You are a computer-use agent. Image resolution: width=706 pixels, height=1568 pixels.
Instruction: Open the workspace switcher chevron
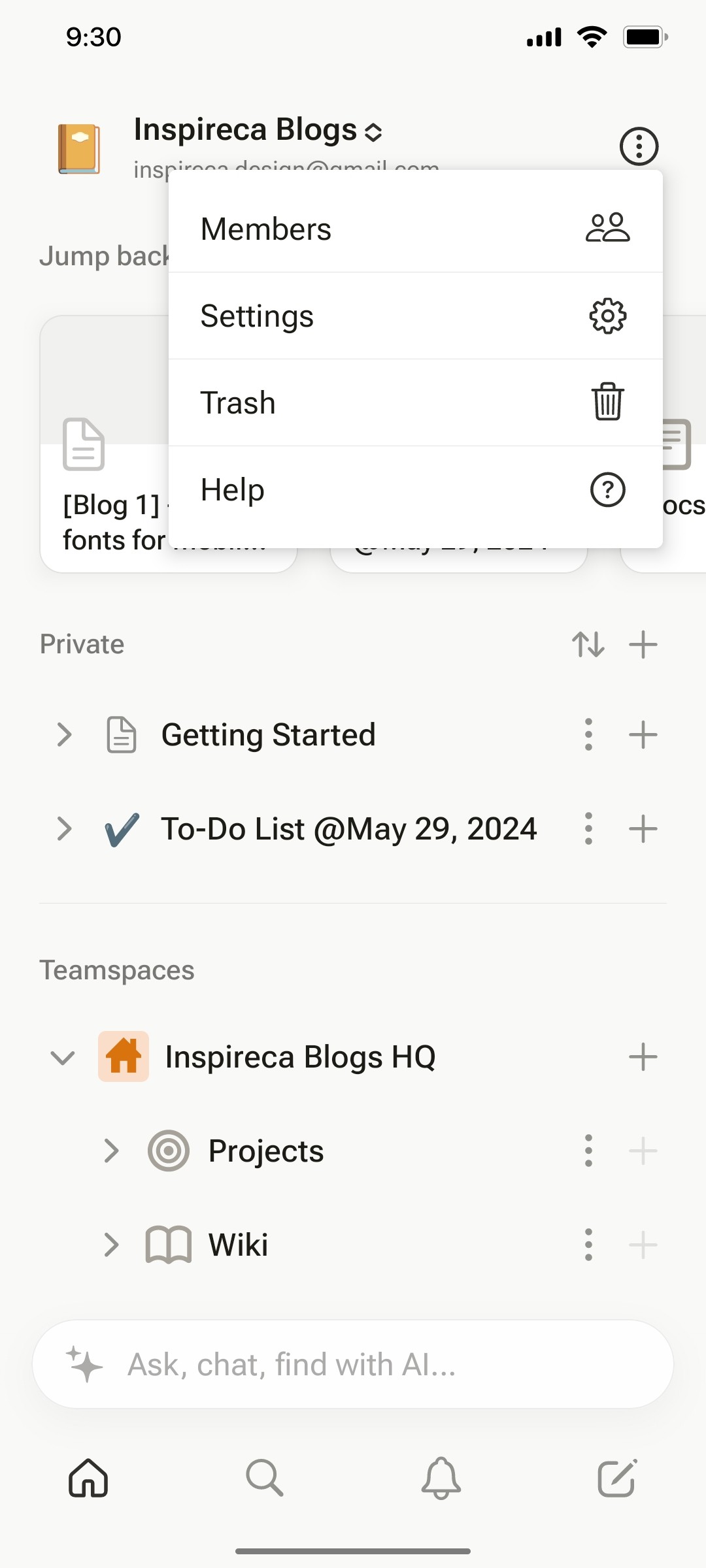tap(373, 131)
